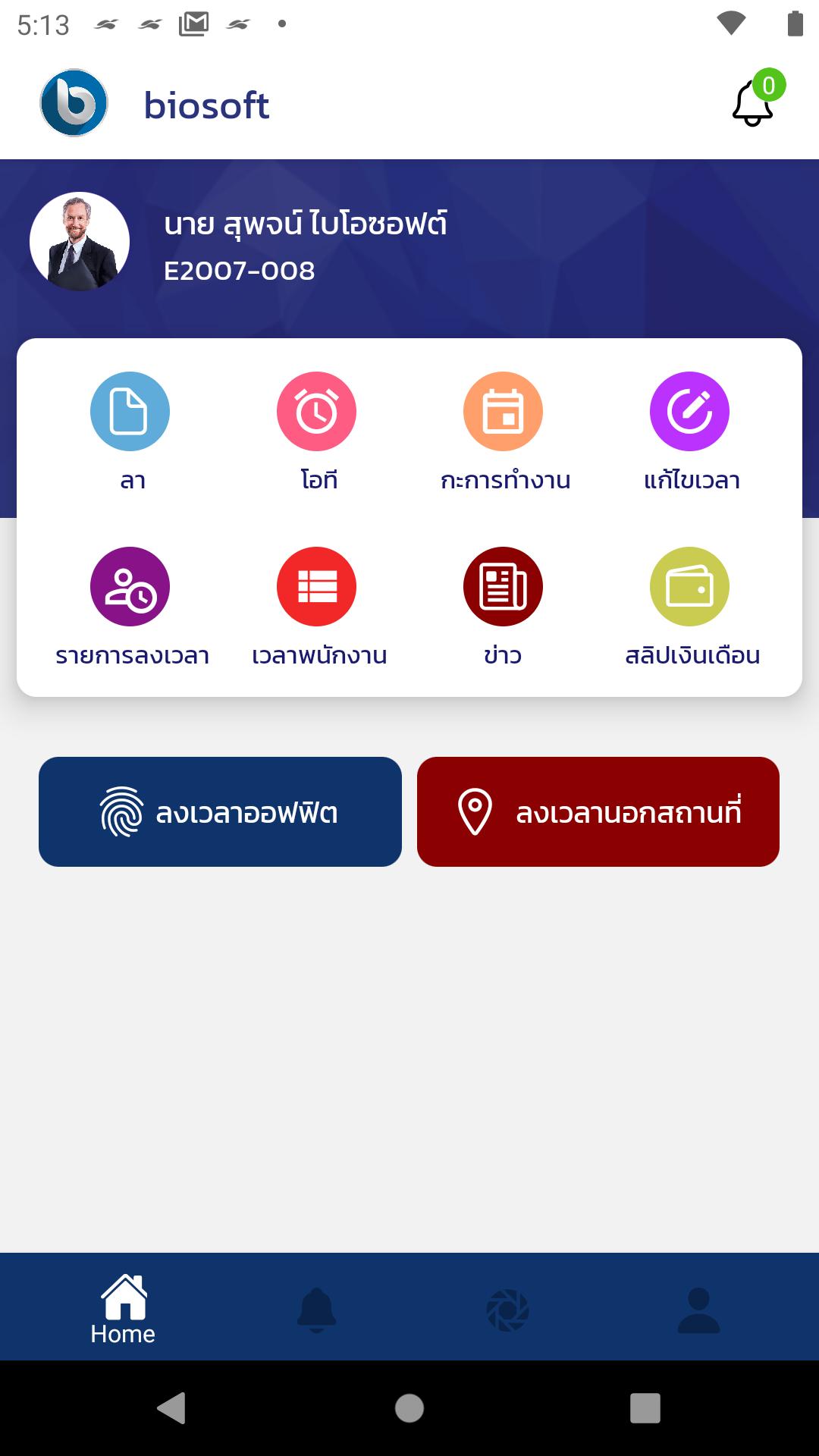The height and width of the screenshot is (1456, 819).
Task: View รายการลงเวลา time records
Action: click(130, 587)
